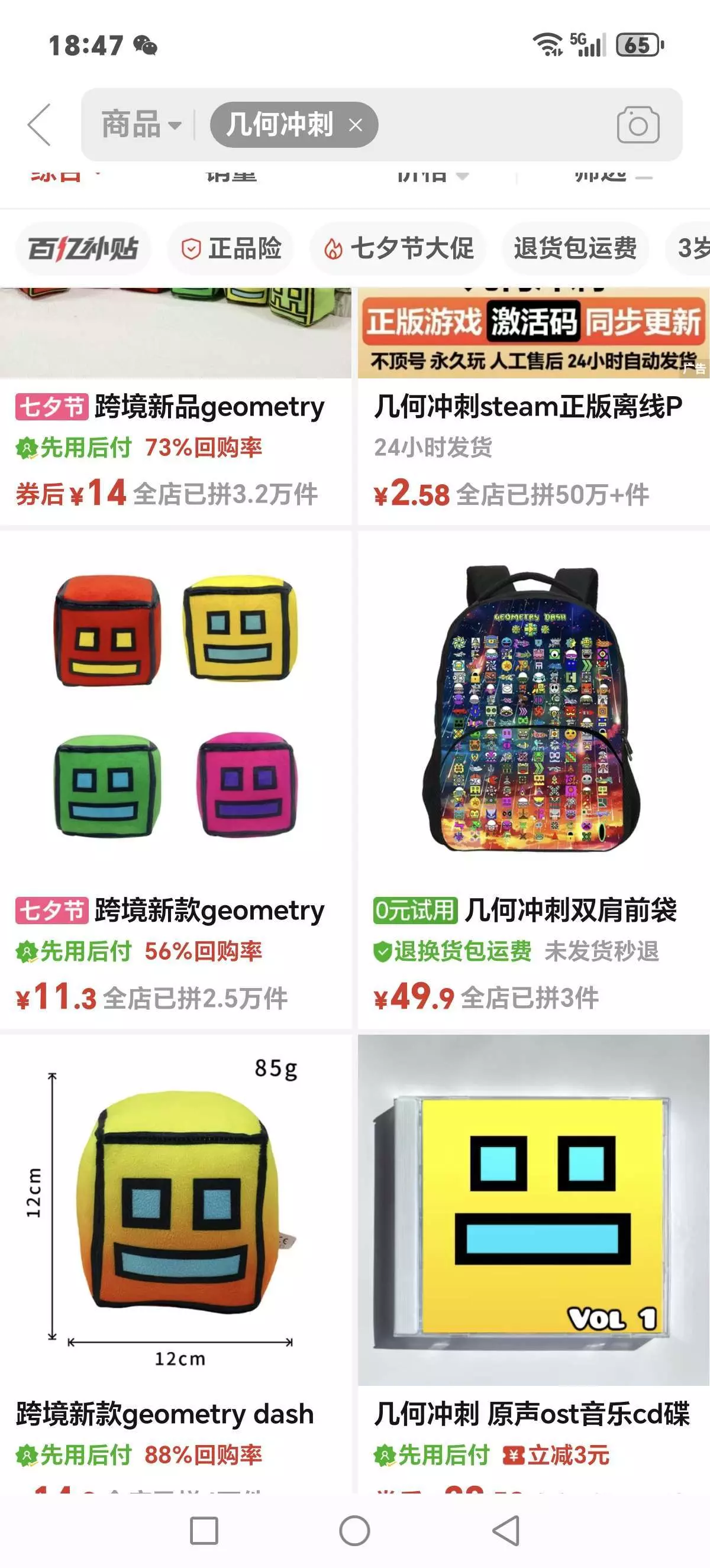Filter by 七夕节大促

398,248
